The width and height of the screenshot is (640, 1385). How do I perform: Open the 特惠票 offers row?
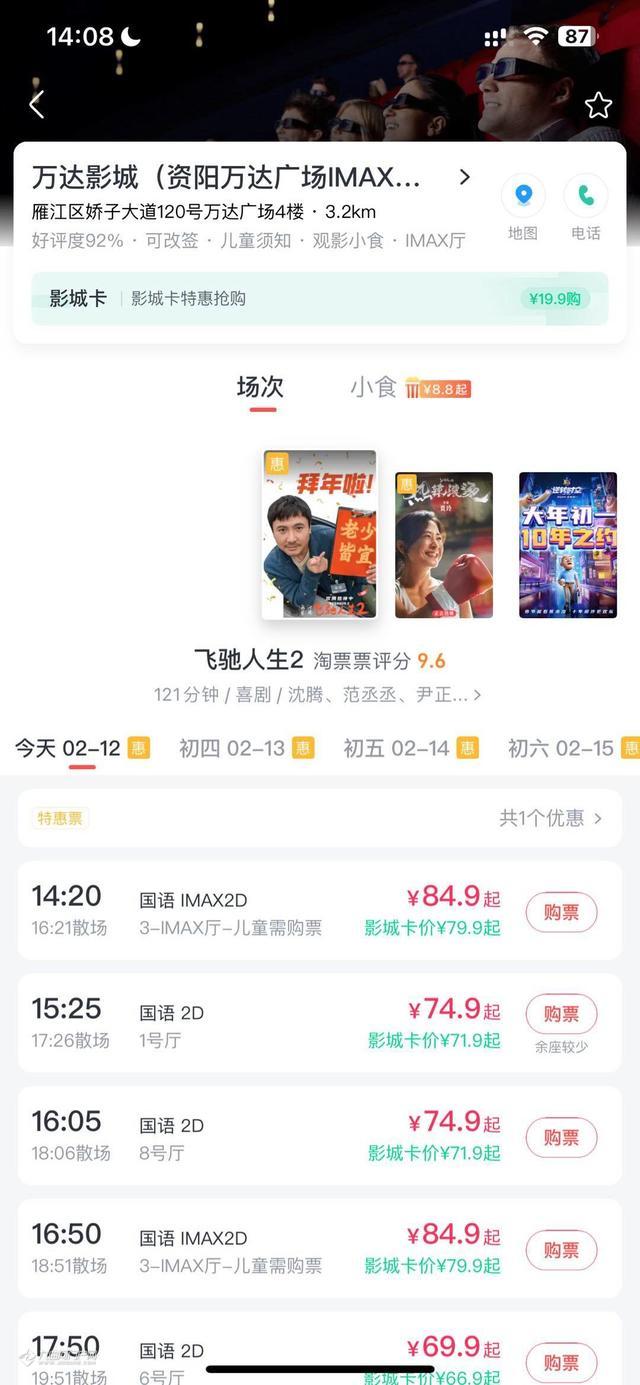point(320,818)
